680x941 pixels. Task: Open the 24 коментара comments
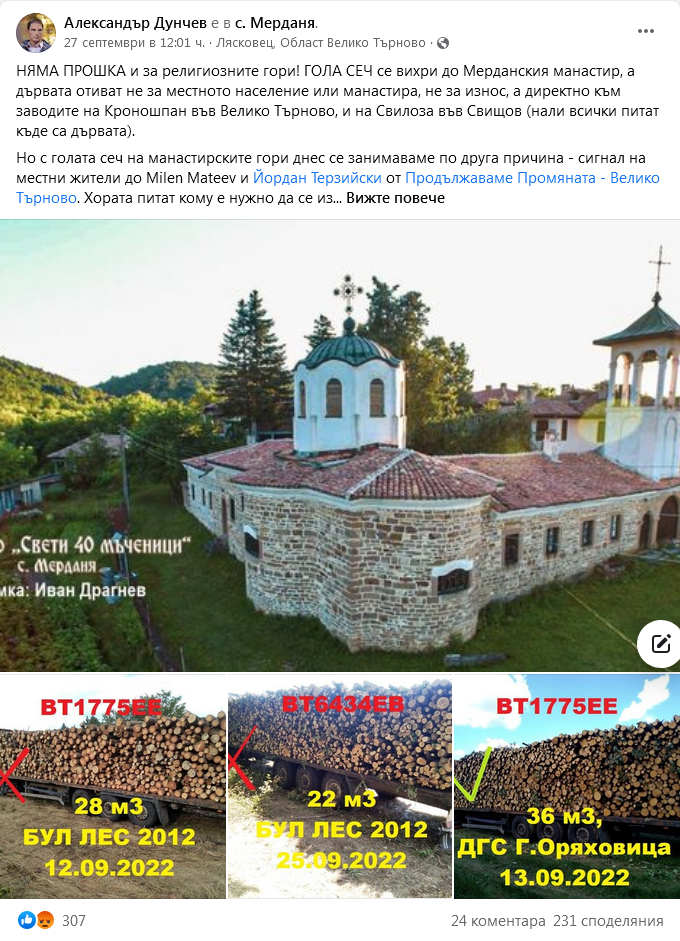(498, 920)
